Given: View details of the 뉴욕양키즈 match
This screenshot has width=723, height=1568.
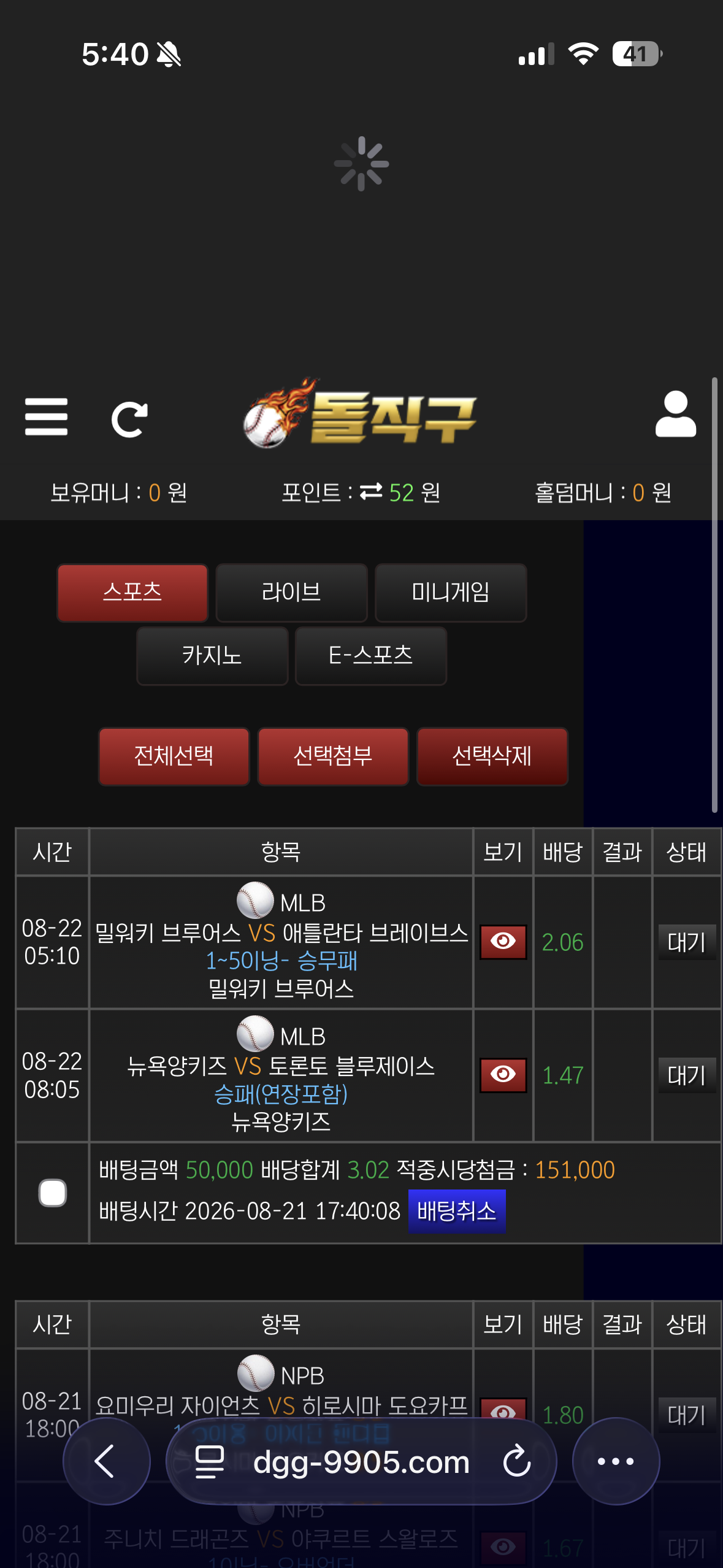Looking at the screenshot, I should [x=503, y=1075].
